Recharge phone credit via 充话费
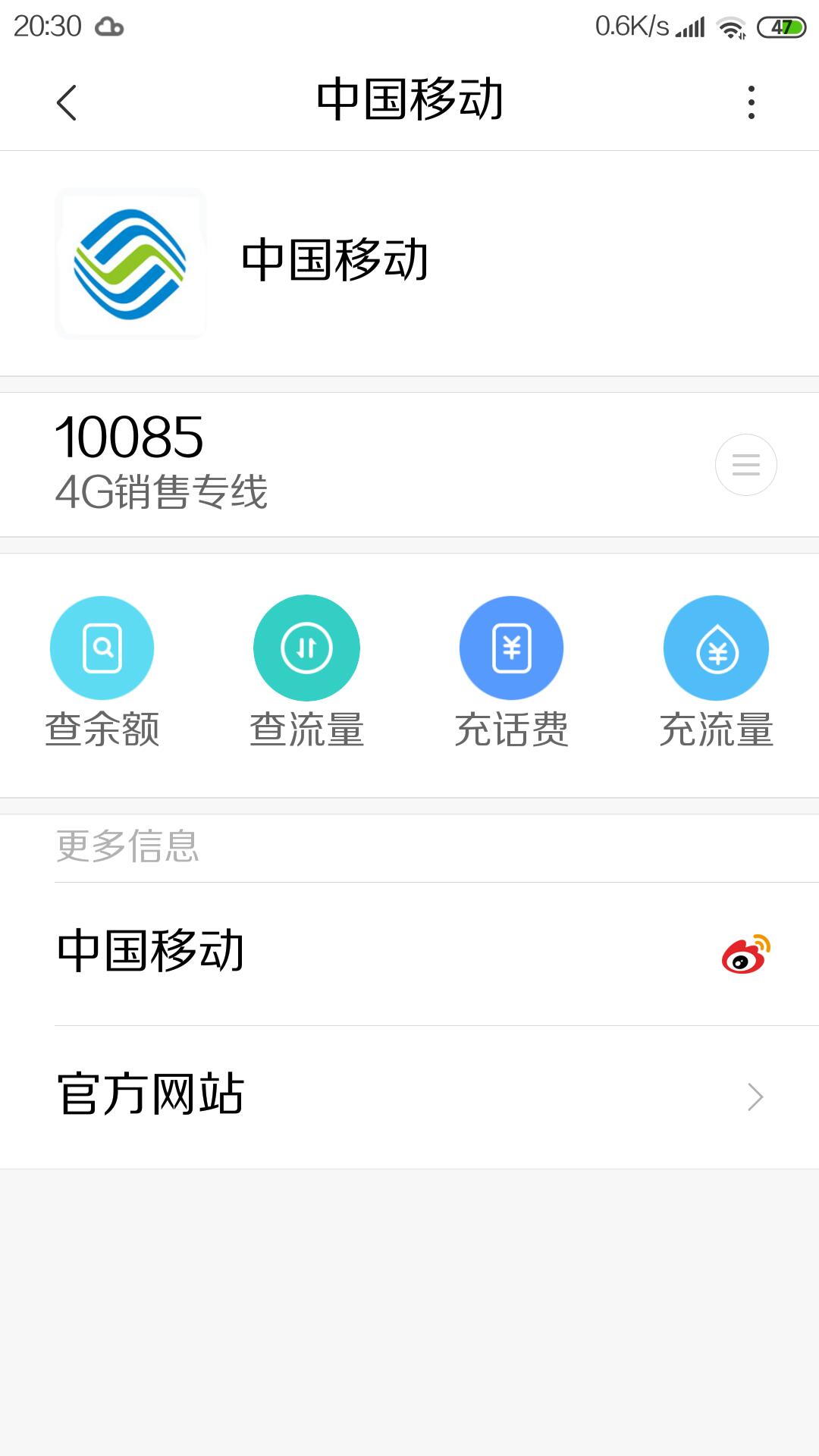The image size is (819, 1456). coord(511,671)
